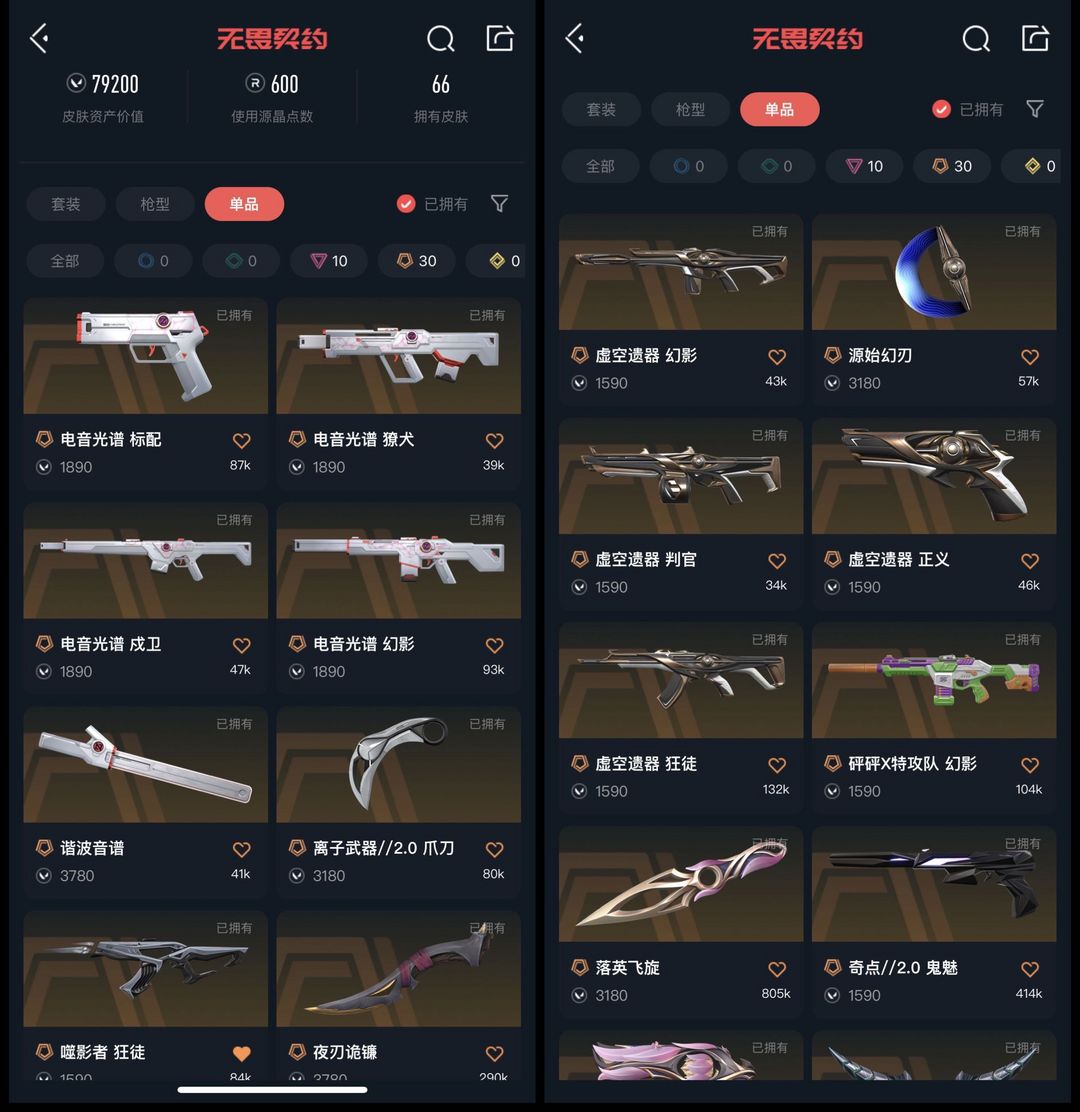This screenshot has height=1112, width=1080.
Task: Favorite the 落英飞旋 knife skin
Action: point(776,969)
